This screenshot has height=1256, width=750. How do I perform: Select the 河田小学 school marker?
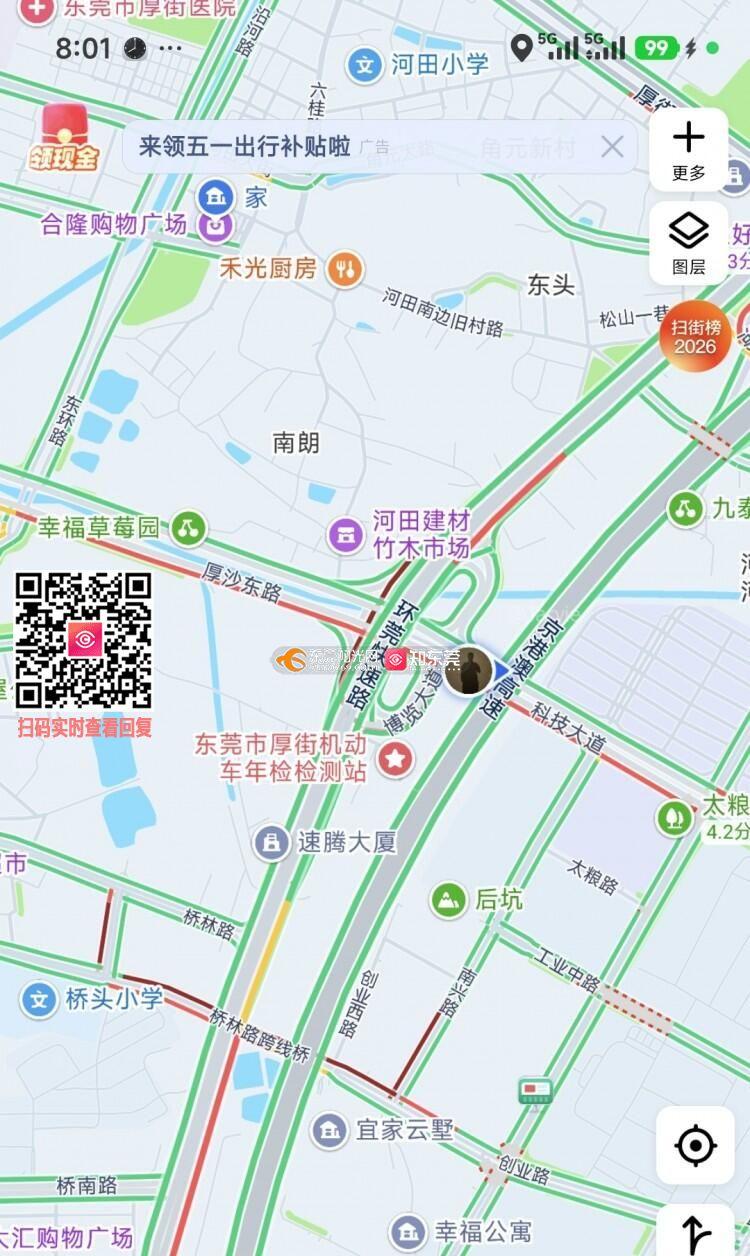coord(365,66)
